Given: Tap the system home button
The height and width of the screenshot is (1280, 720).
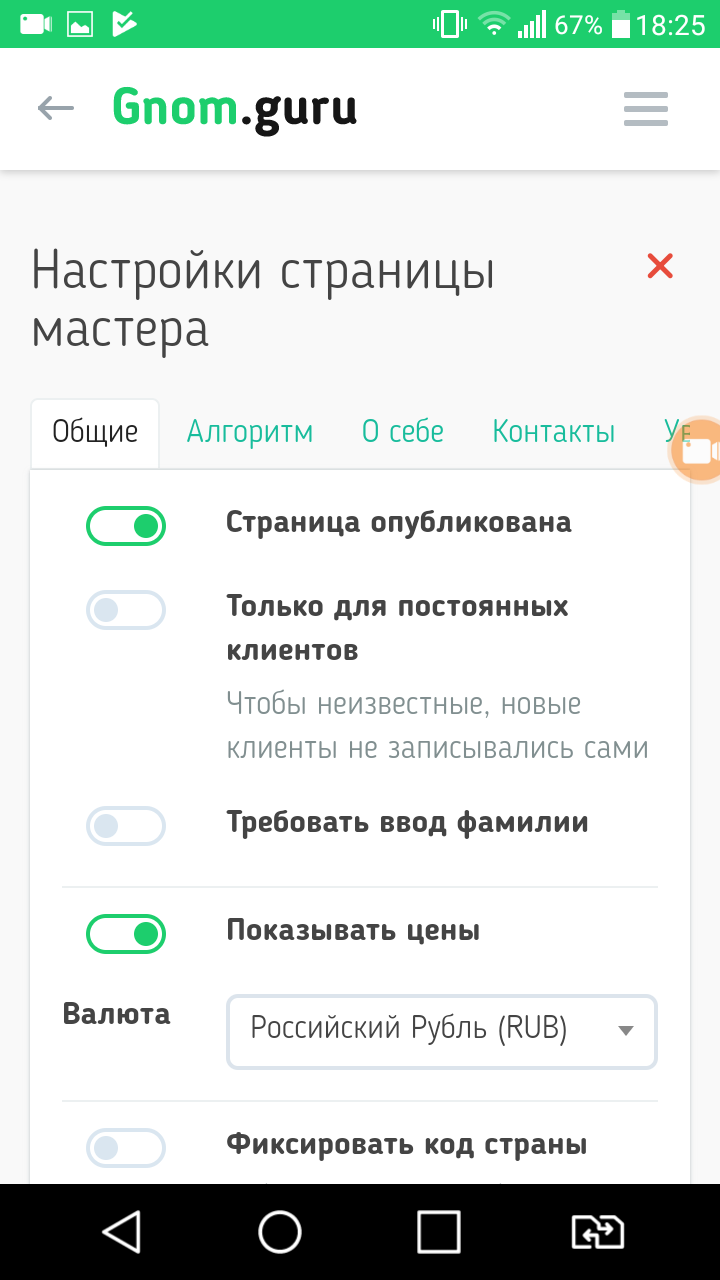Looking at the screenshot, I should pos(280,1232).
